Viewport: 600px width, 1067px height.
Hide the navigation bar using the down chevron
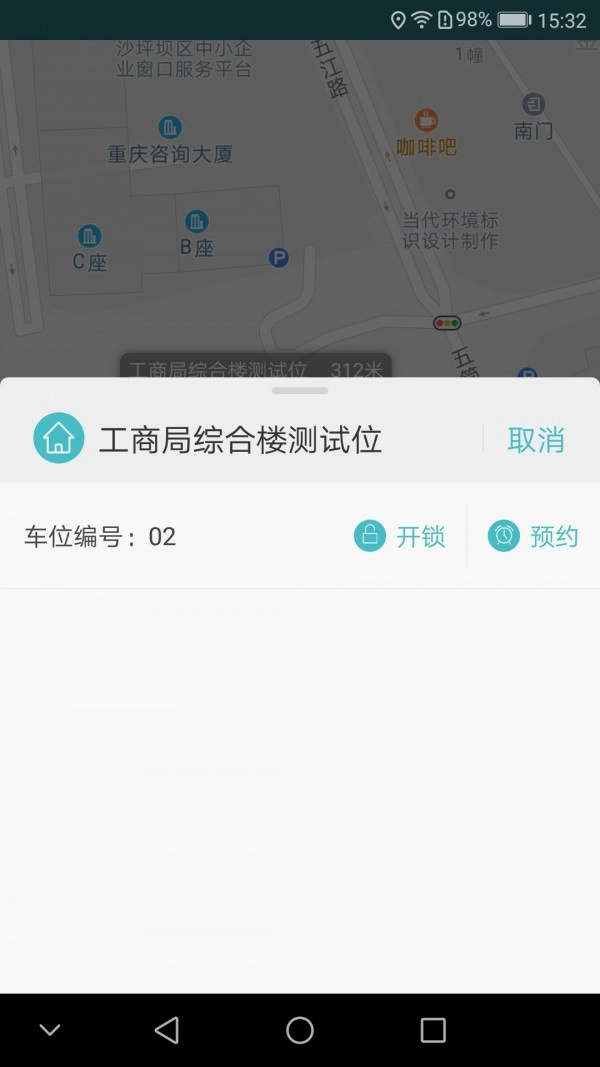point(50,1030)
